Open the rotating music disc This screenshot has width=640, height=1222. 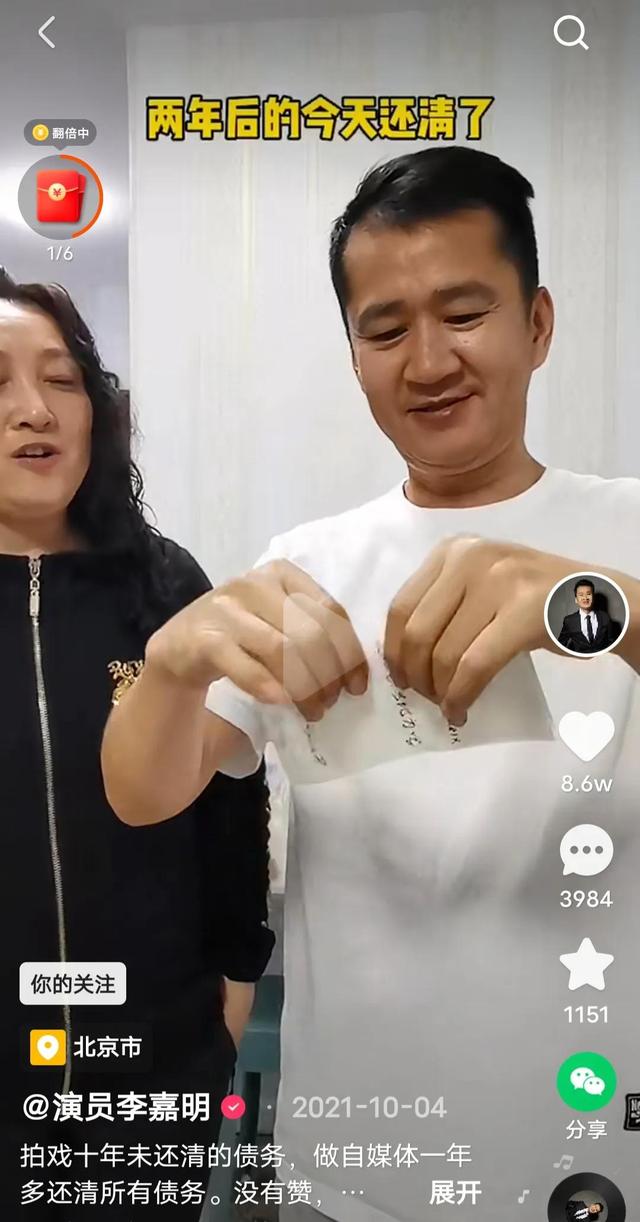(x=585, y=1200)
